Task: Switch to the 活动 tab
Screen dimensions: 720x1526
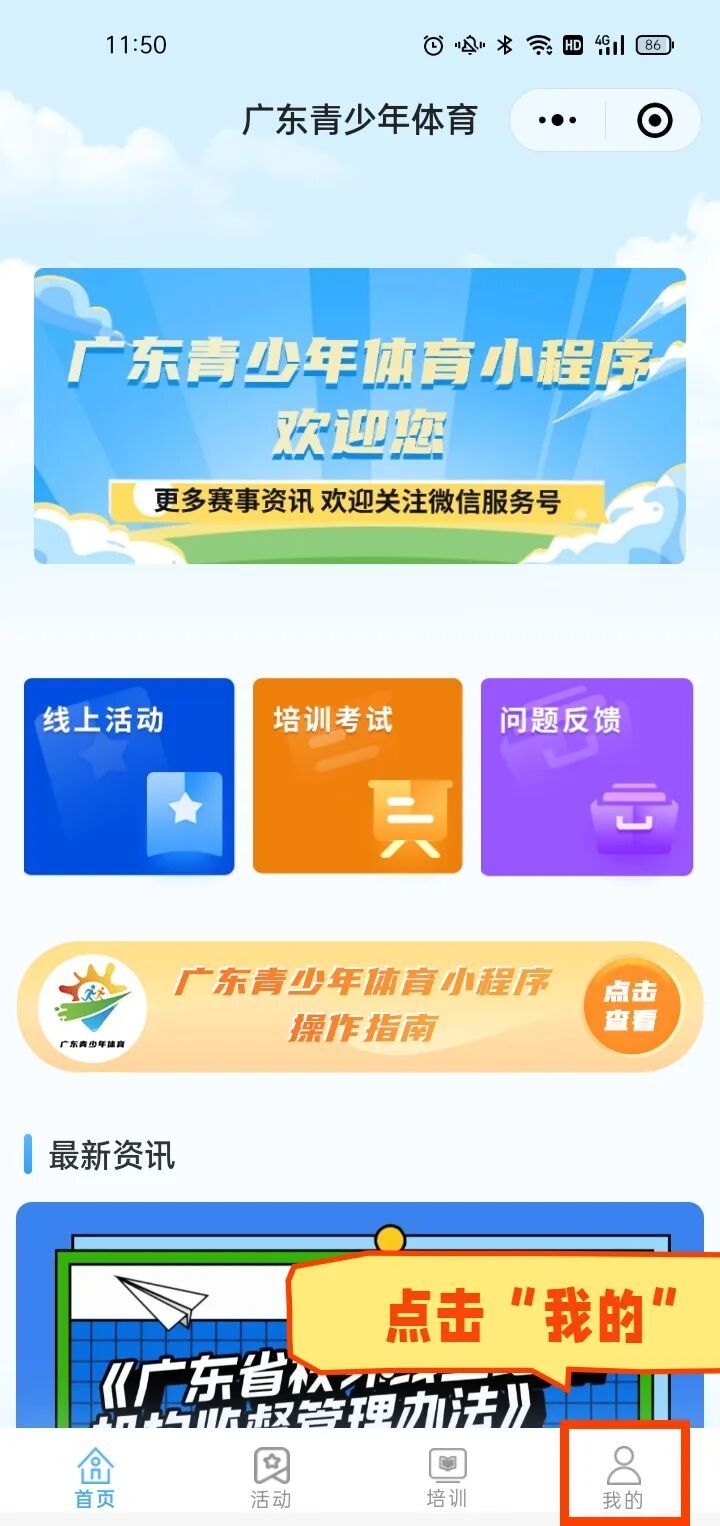Action: coord(271,1478)
